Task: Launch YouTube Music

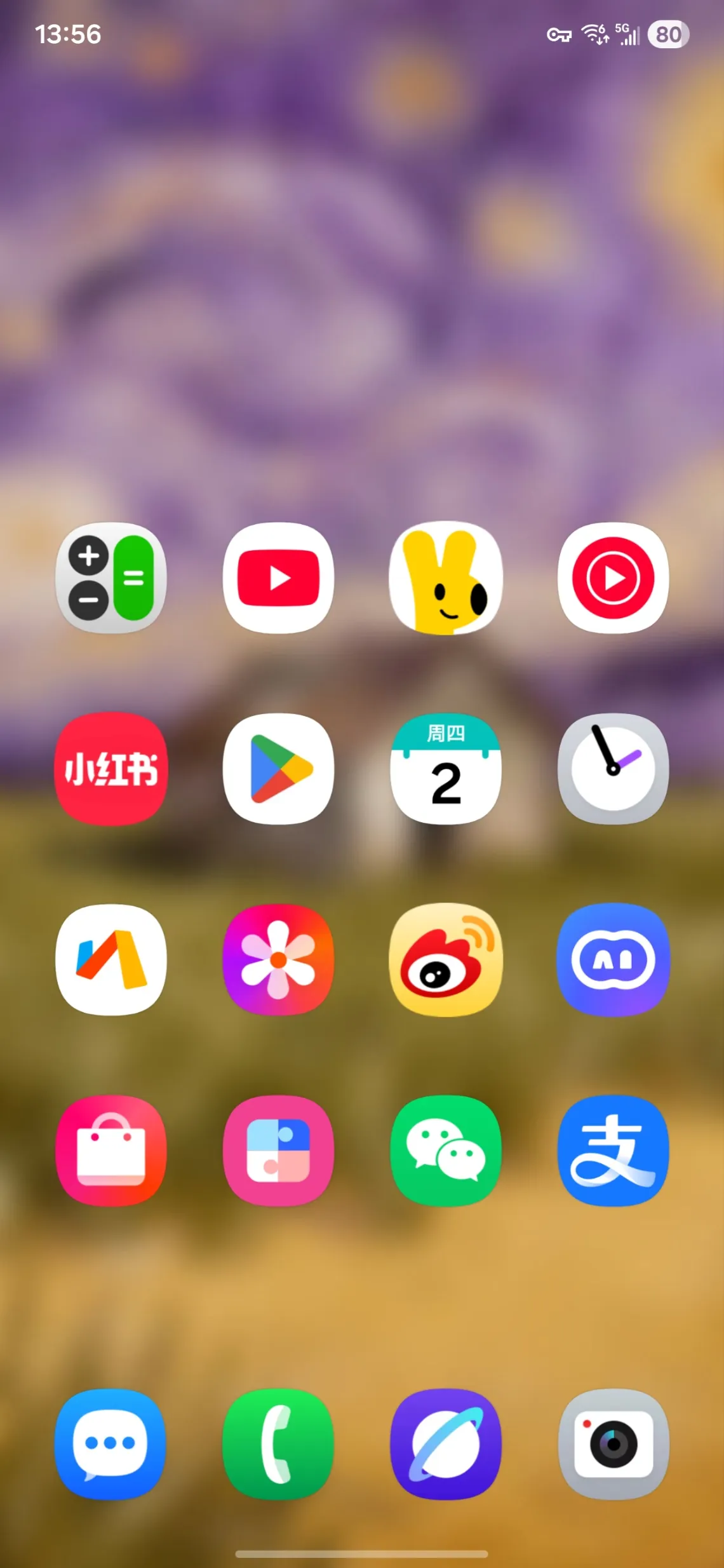Action: [613, 578]
